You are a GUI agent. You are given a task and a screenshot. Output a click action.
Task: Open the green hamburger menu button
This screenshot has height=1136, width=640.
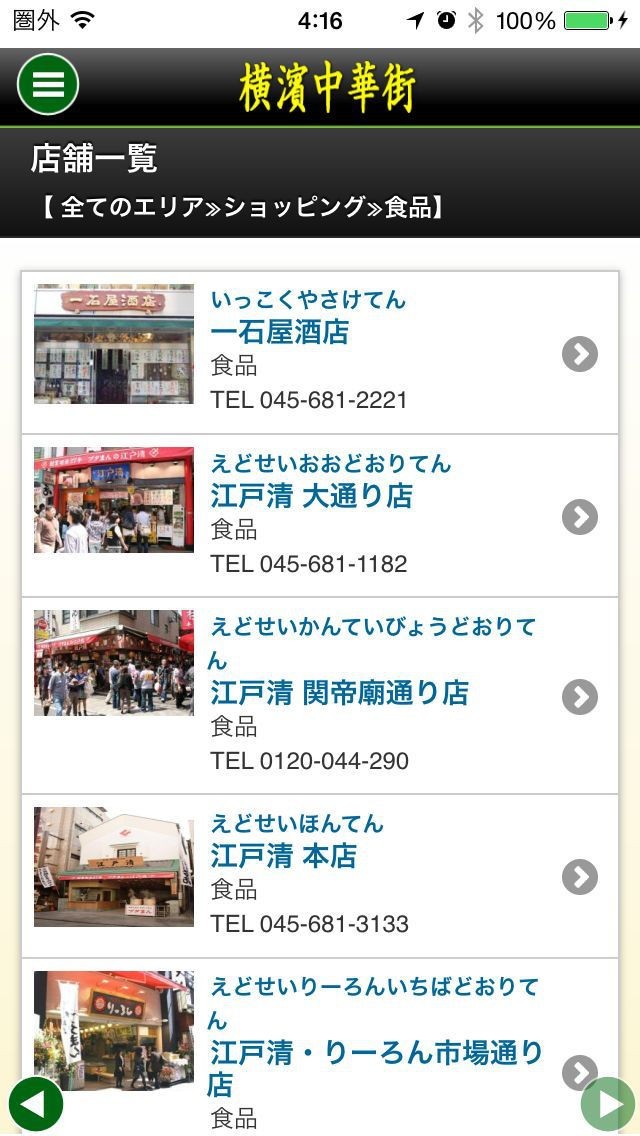coord(48,84)
